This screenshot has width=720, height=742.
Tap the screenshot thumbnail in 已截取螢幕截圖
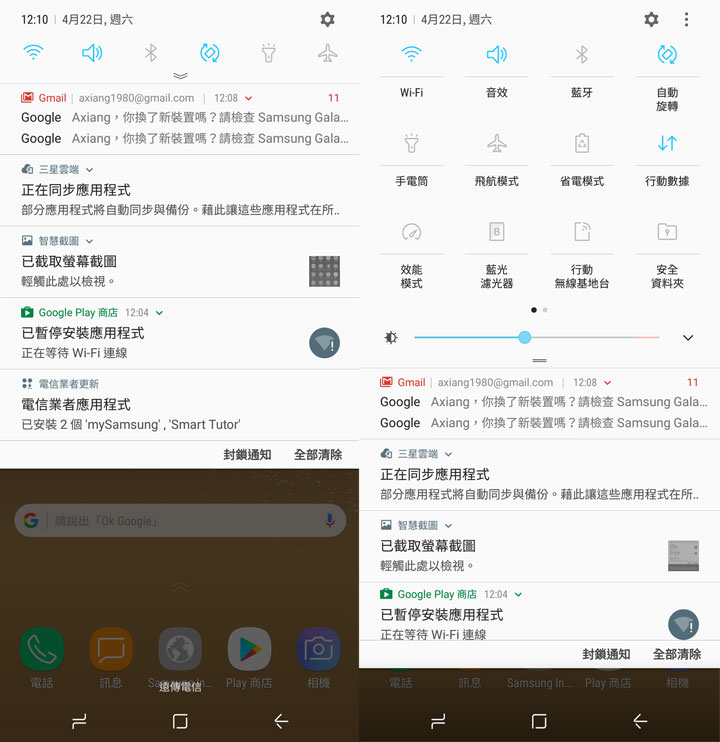(683, 554)
